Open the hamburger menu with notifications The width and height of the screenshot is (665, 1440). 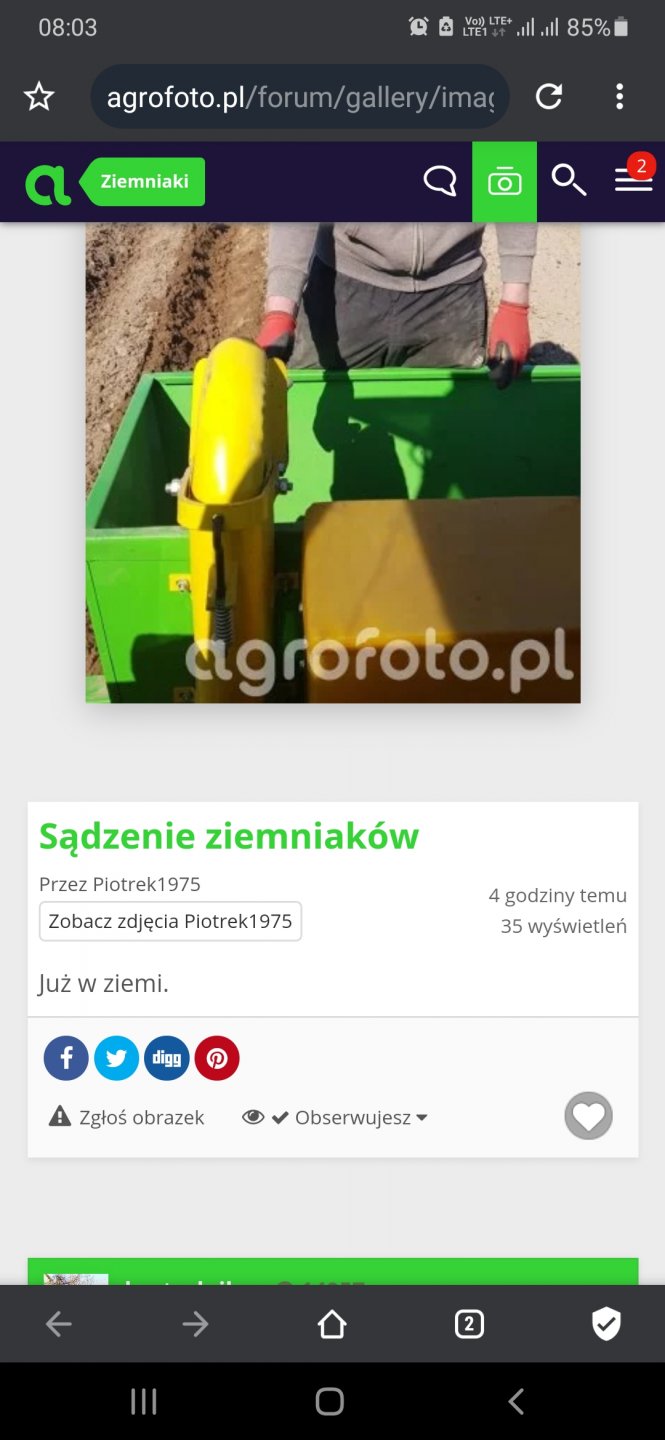point(632,180)
